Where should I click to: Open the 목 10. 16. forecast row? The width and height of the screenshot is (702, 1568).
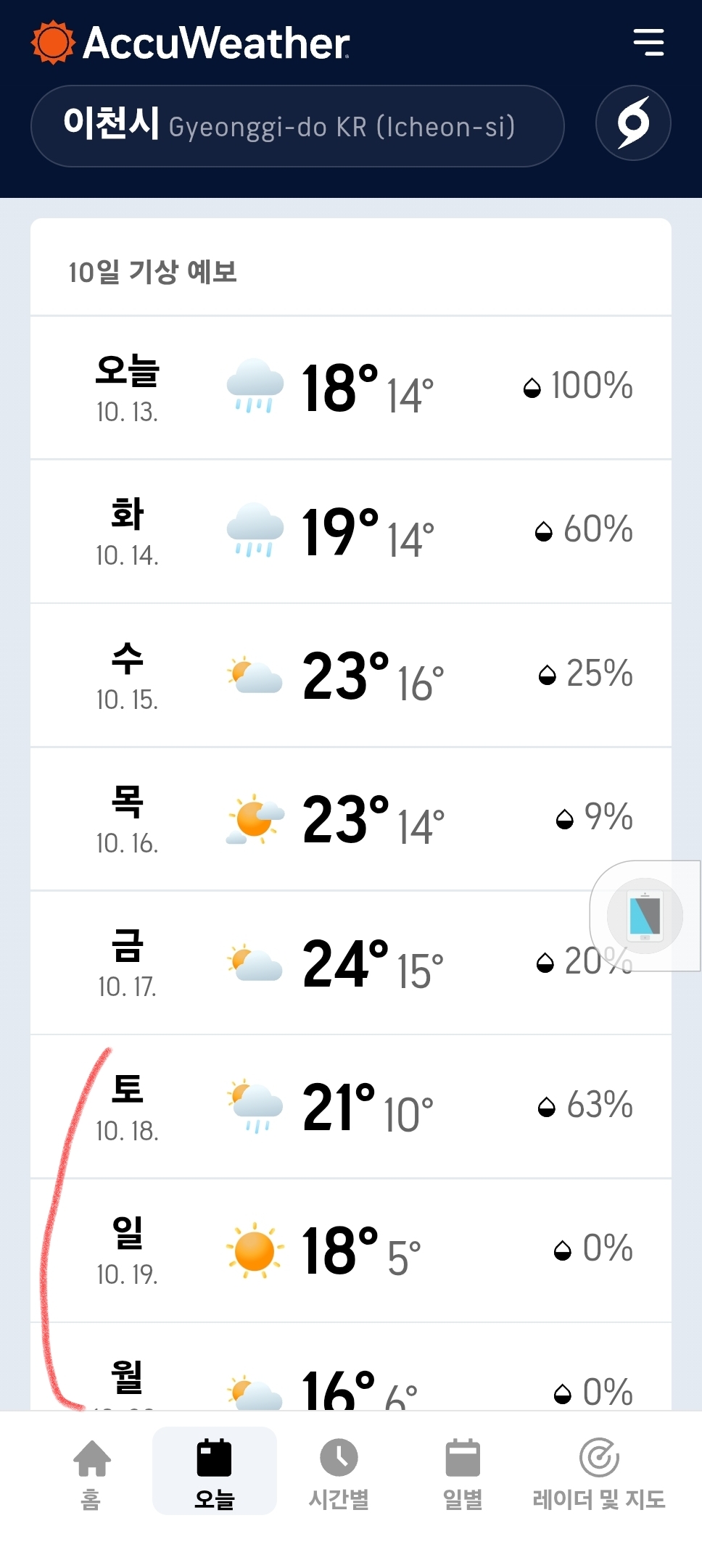pos(350,818)
